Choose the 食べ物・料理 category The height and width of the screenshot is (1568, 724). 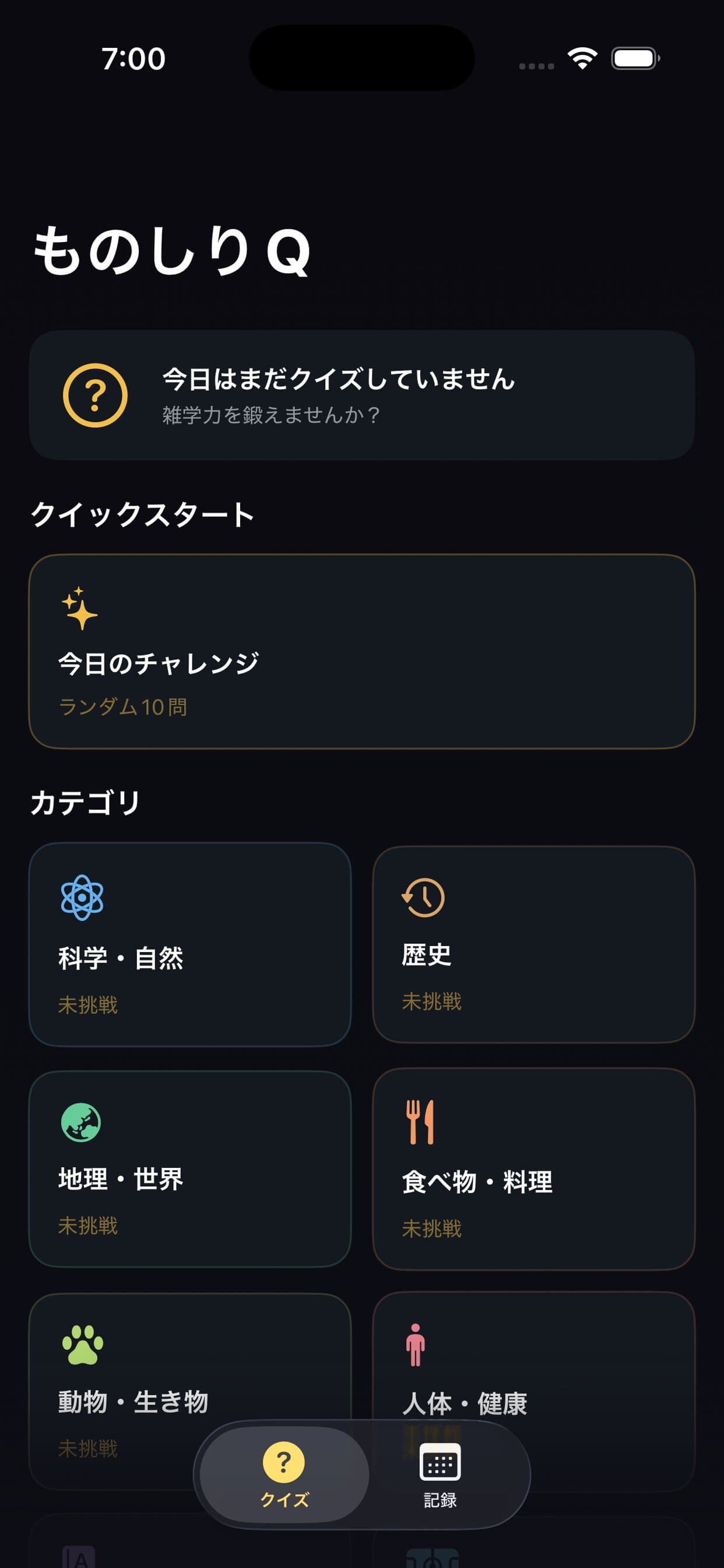[x=533, y=1168]
